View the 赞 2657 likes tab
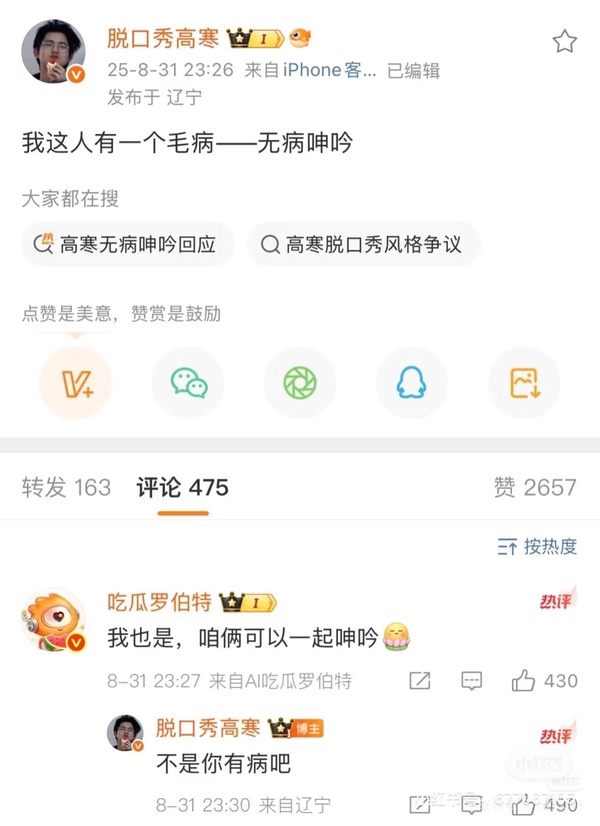 535,487
